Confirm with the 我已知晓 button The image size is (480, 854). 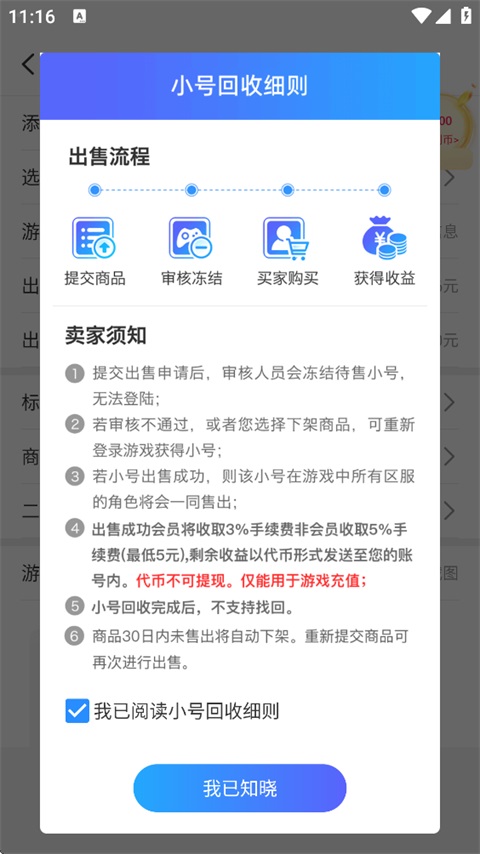pyautogui.click(x=240, y=788)
